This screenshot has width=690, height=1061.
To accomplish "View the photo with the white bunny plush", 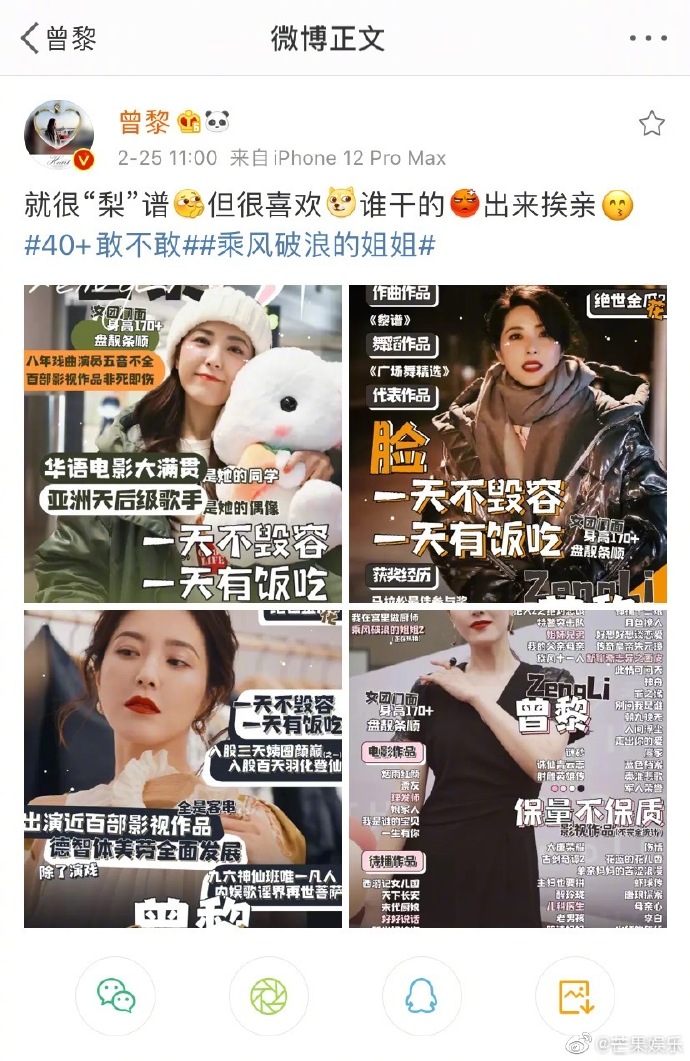I will point(183,443).
